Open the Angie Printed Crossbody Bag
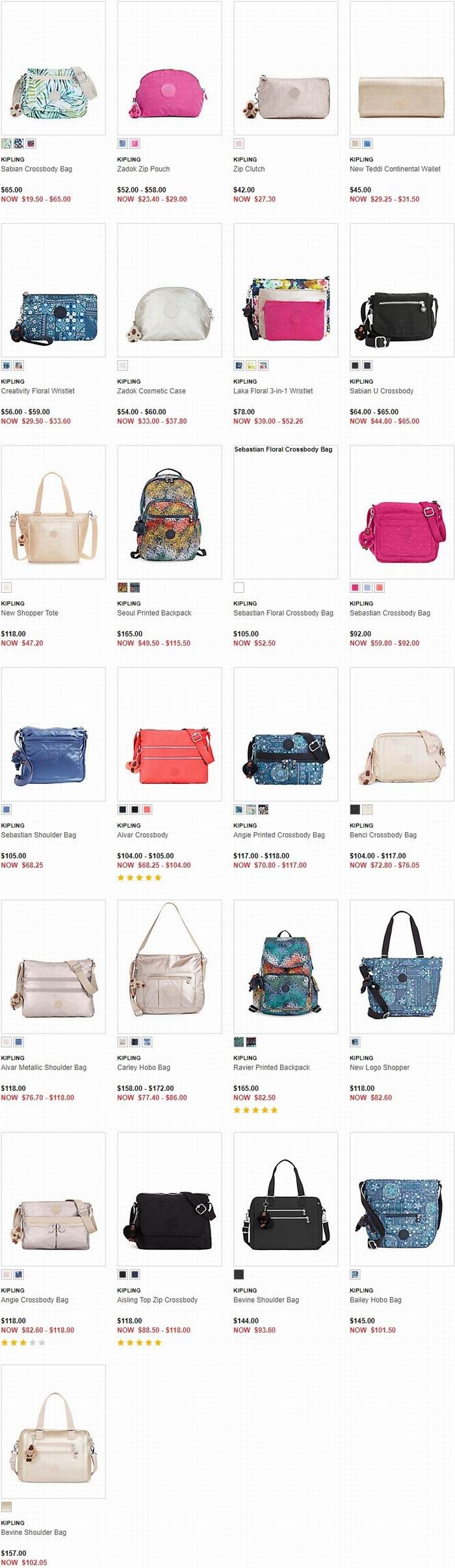This screenshot has height=1568, width=455. (x=285, y=735)
